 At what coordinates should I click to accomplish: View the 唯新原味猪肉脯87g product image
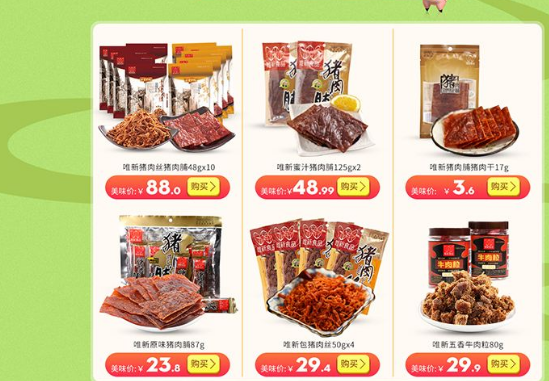[168, 272]
